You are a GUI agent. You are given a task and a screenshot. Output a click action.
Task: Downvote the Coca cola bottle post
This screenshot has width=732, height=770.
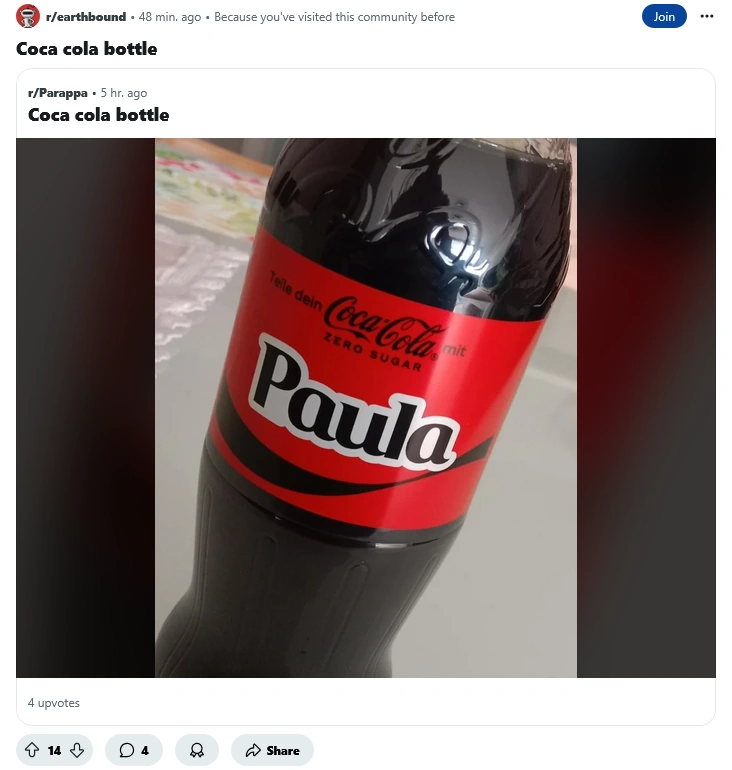(x=76, y=750)
